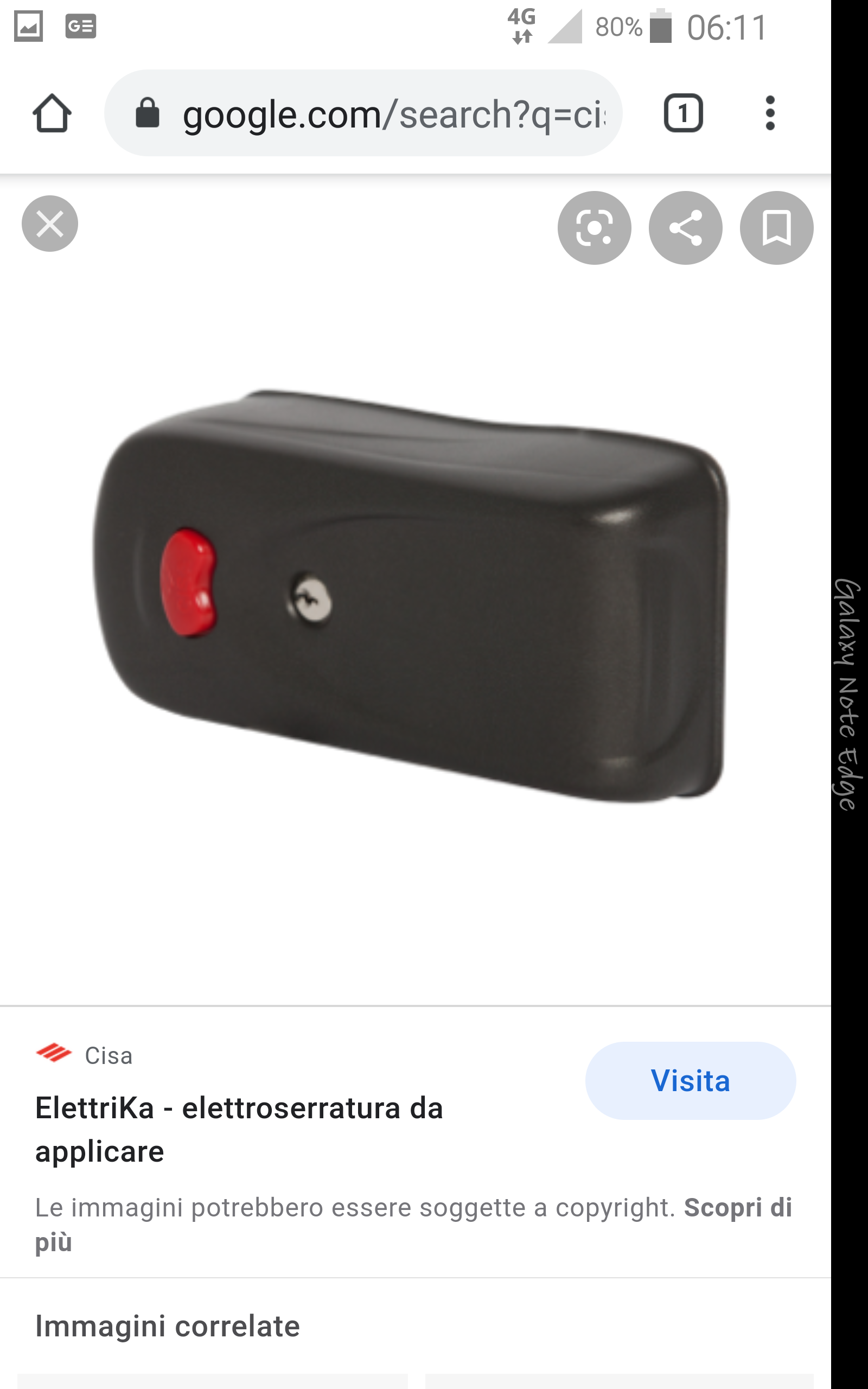Search this image with Google Lens
868x1389 pixels.
click(594, 228)
